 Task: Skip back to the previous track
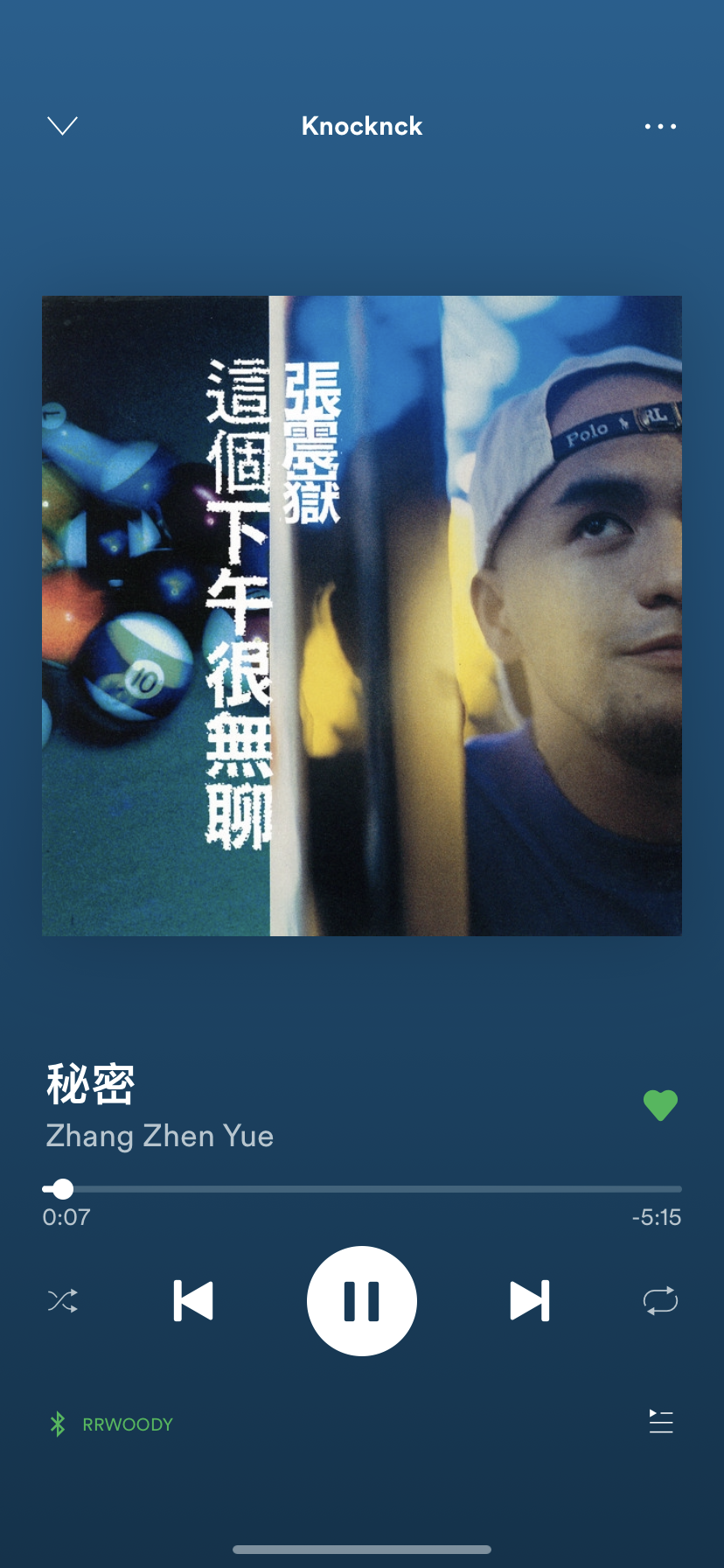(x=193, y=1300)
